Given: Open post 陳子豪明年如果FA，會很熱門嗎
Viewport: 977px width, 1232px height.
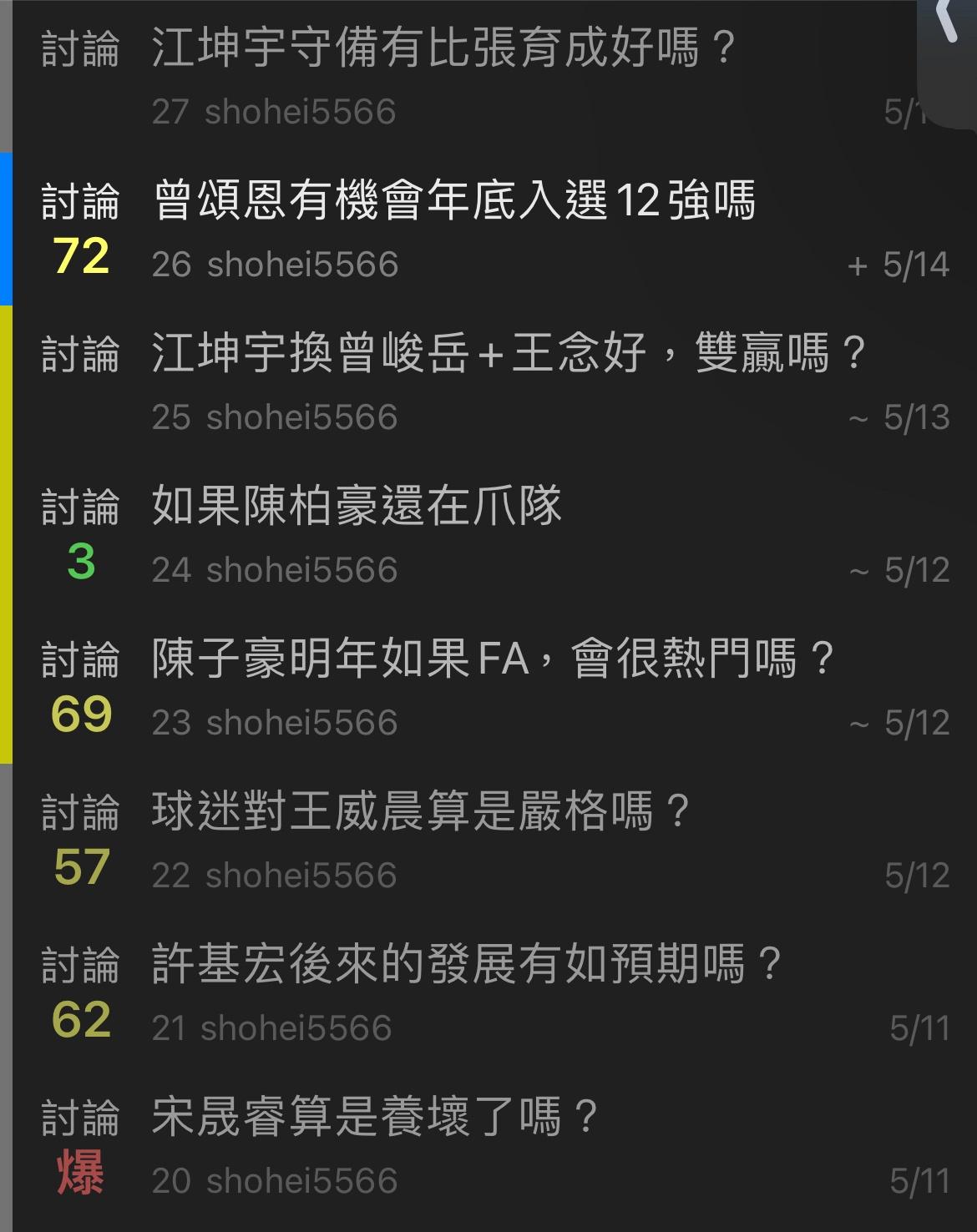Looking at the screenshot, I should [x=493, y=659].
